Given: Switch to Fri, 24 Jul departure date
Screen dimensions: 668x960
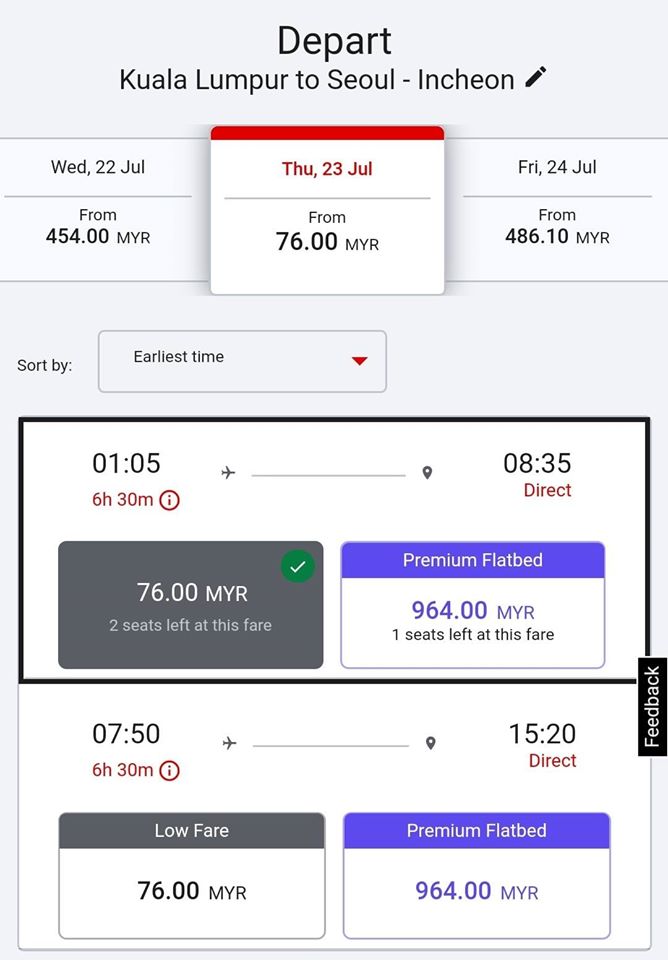Looking at the screenshot, I should 557,205.
